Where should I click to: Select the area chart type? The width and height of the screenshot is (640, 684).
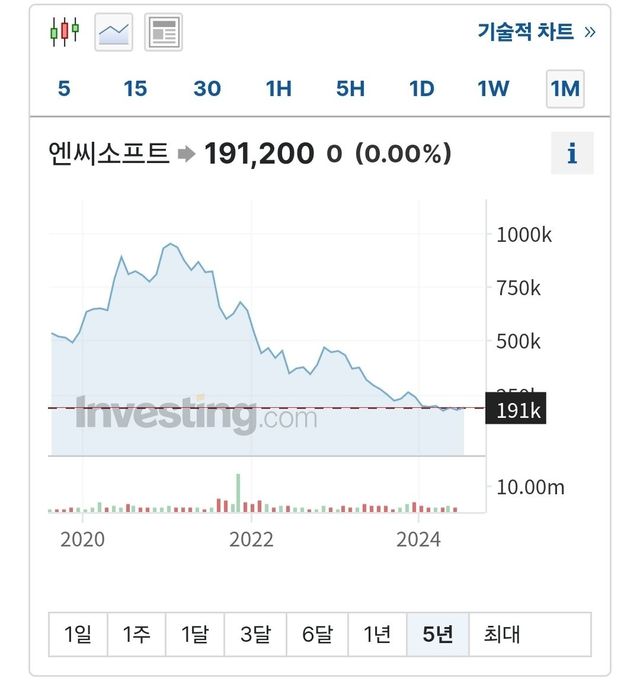coord(114,32)
